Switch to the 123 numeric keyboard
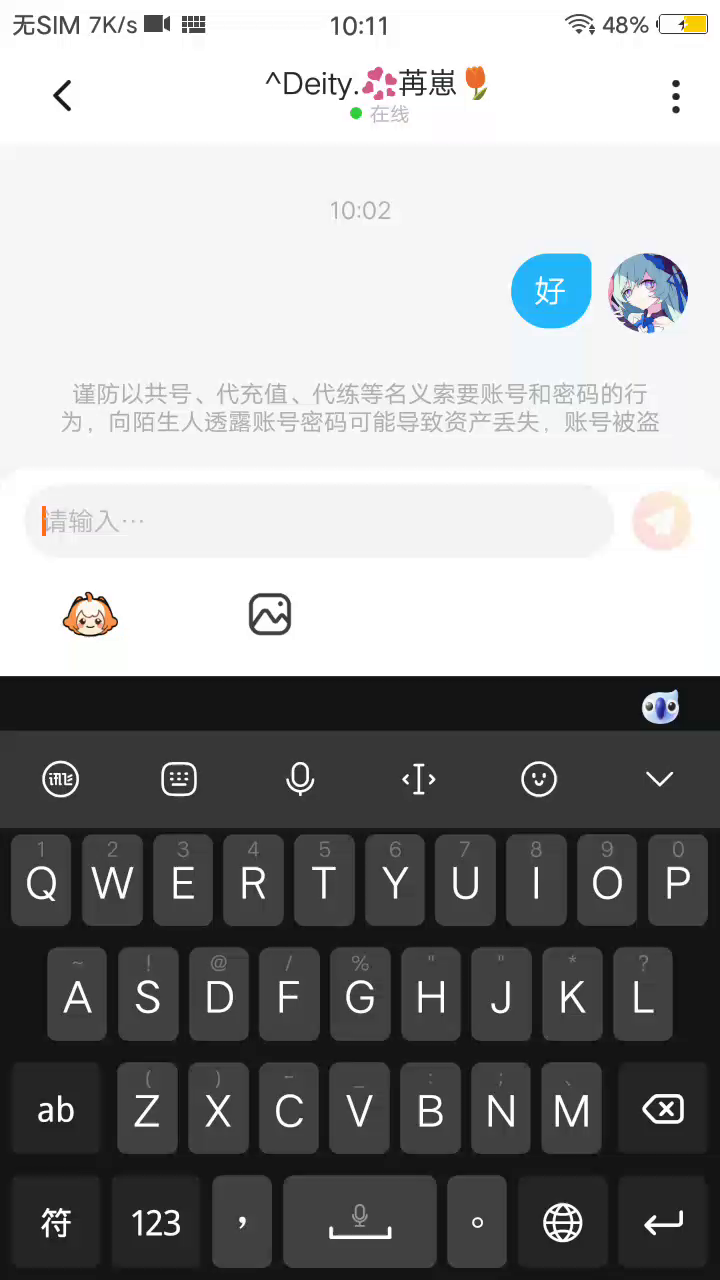The image size is (720, 1280). pyautogui.click(x=156, y=1222)
